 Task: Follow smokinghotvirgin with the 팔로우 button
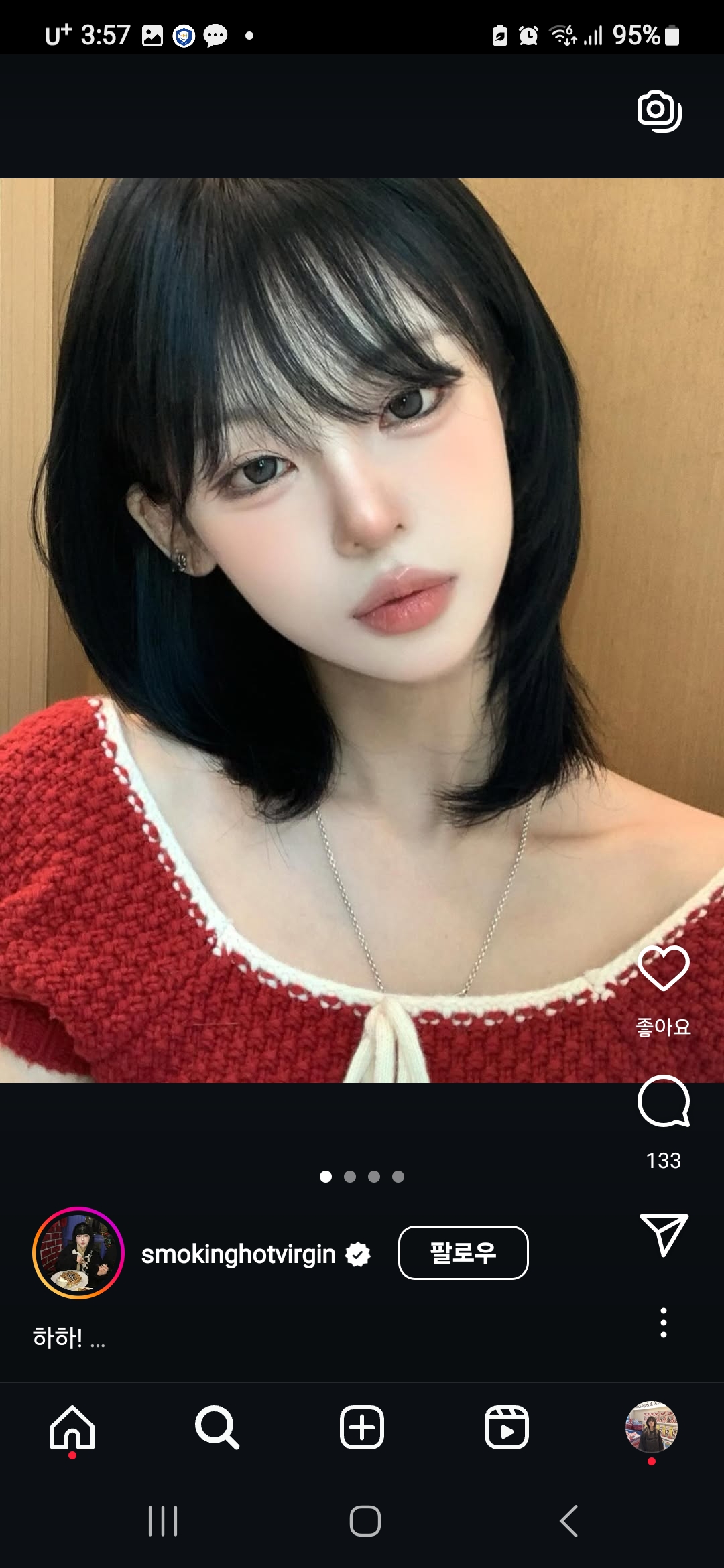coord(463,1252)
